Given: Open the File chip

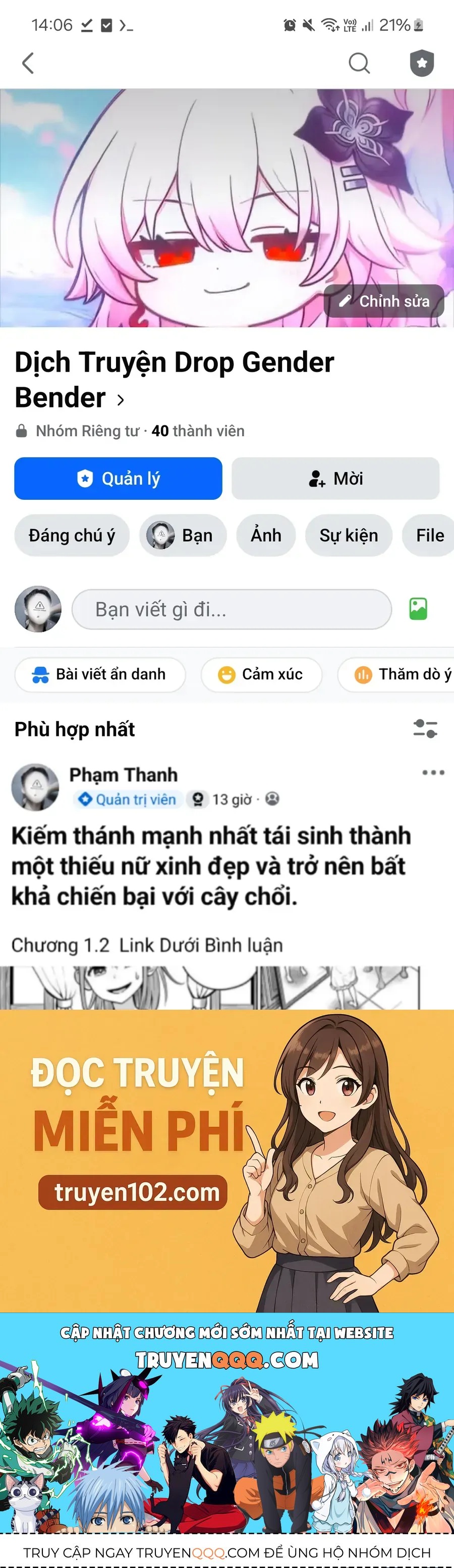Looking at the screenshot, I should [430, 536].
